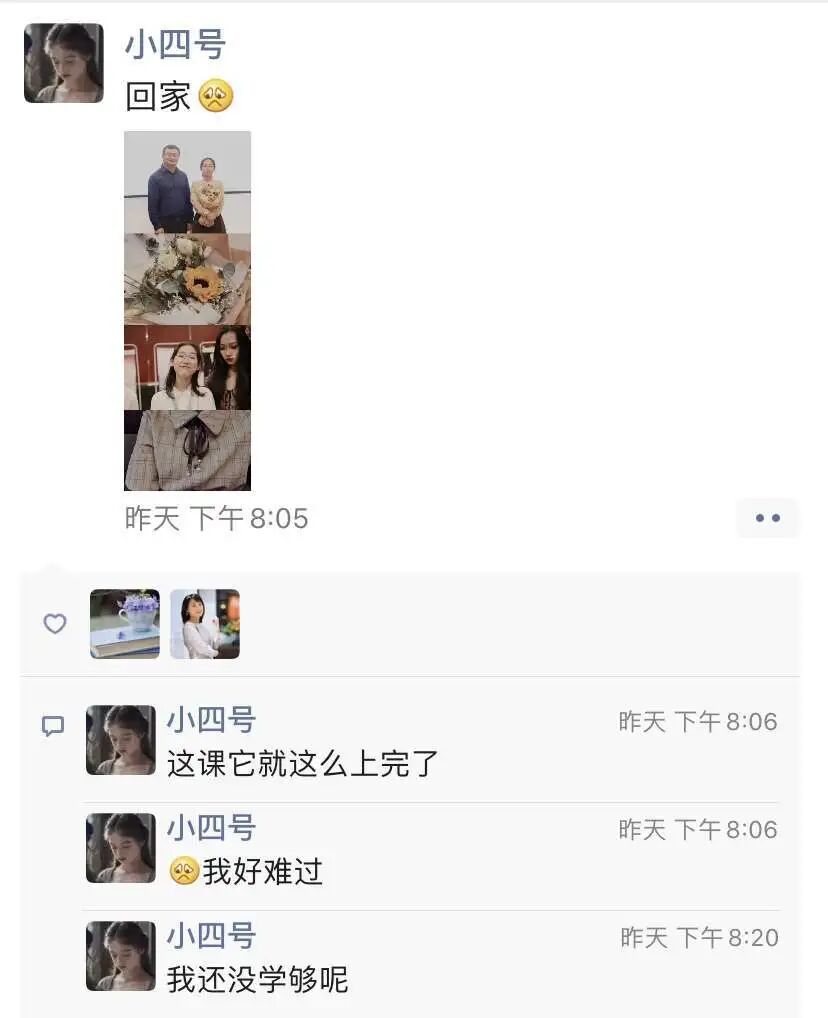The width and height of the screenshot is (828, 1018).
Task: Open the collage photo attached to the post
Action: [x=187, y=310]
